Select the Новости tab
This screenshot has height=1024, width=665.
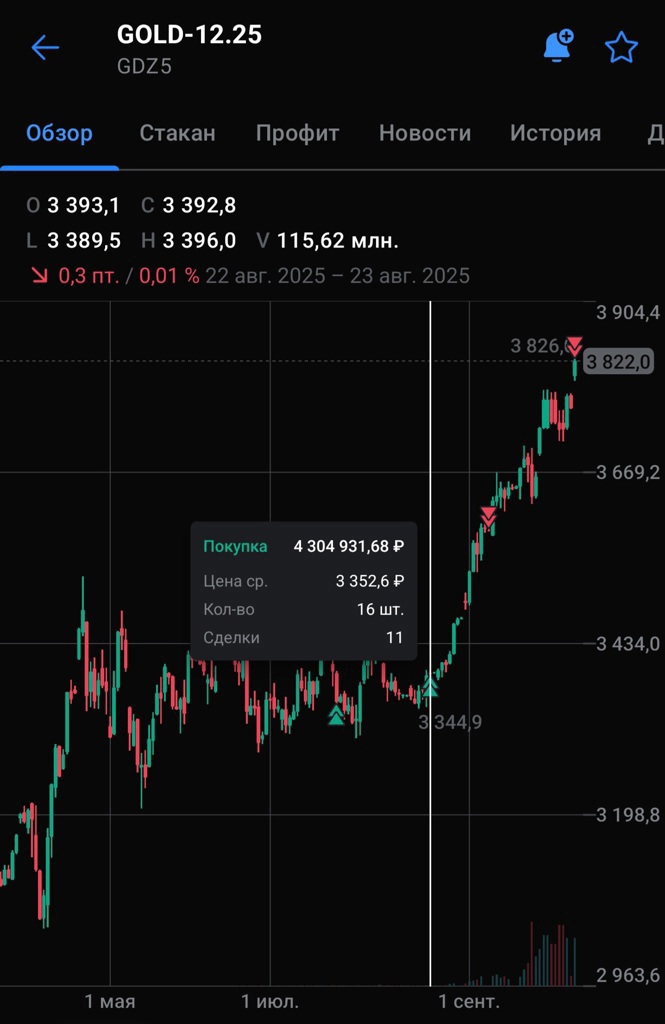pos(424,133)
